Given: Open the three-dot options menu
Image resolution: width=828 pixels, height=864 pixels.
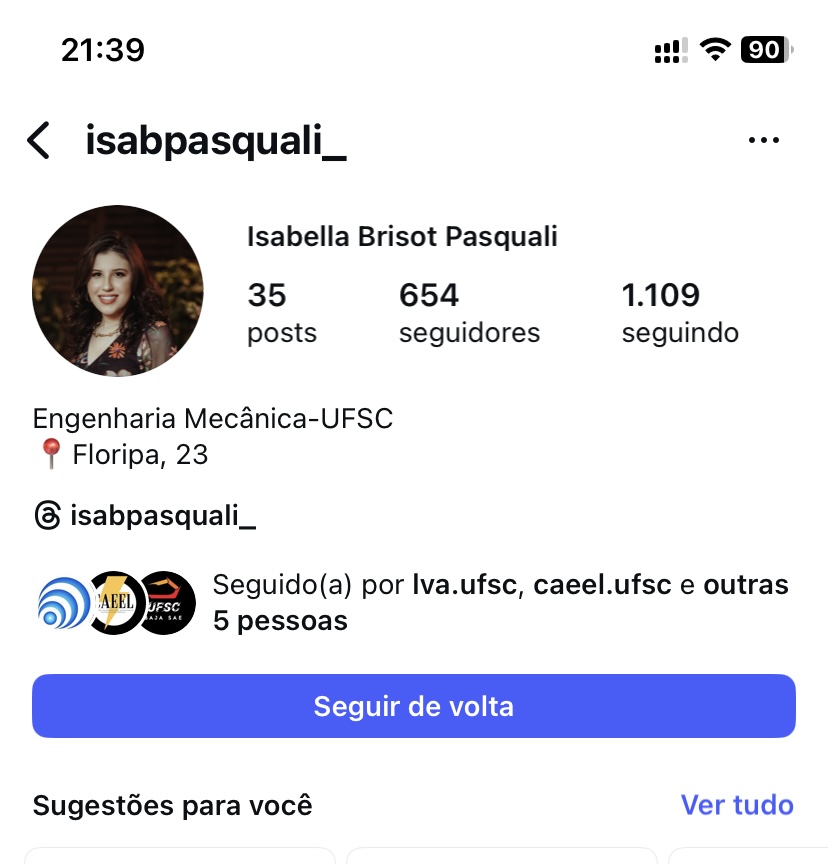Looking at the screenshot, I should 763,141.
